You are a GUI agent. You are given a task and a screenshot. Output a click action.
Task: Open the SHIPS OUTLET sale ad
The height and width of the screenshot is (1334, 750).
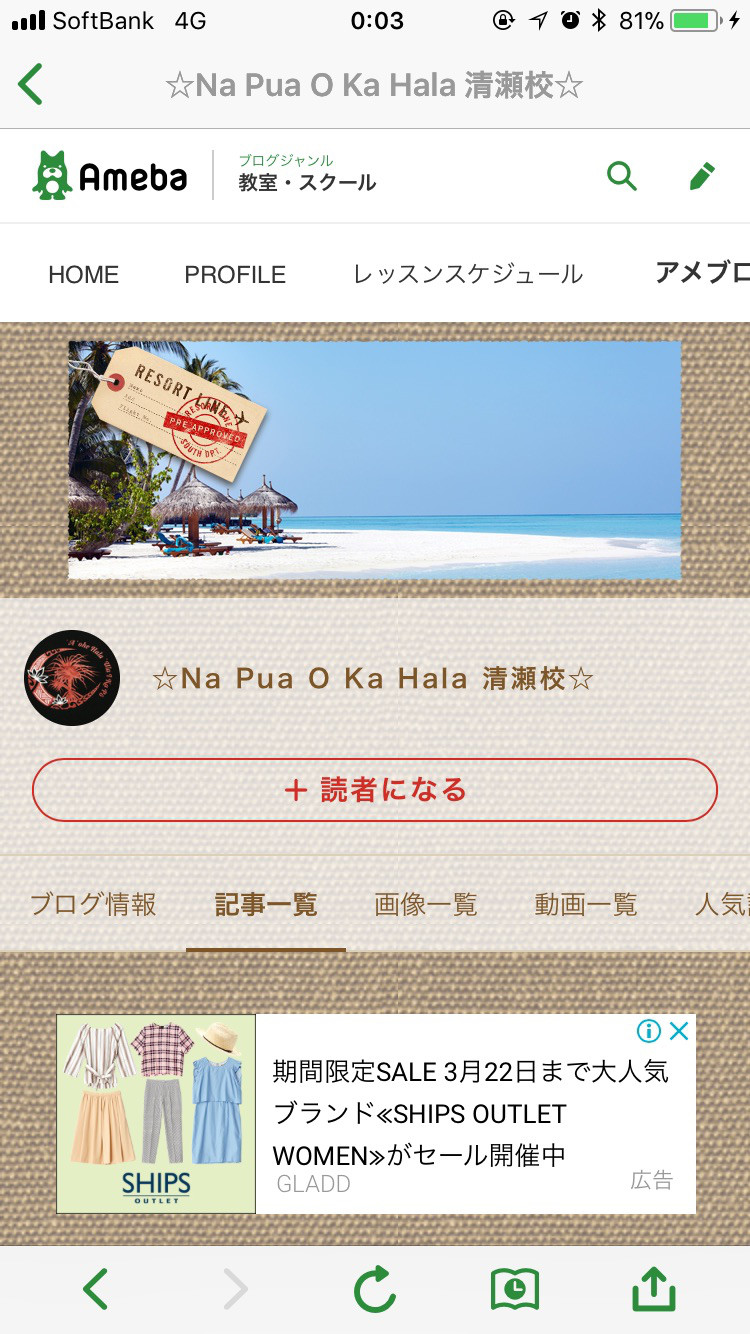coord(376,1114)
